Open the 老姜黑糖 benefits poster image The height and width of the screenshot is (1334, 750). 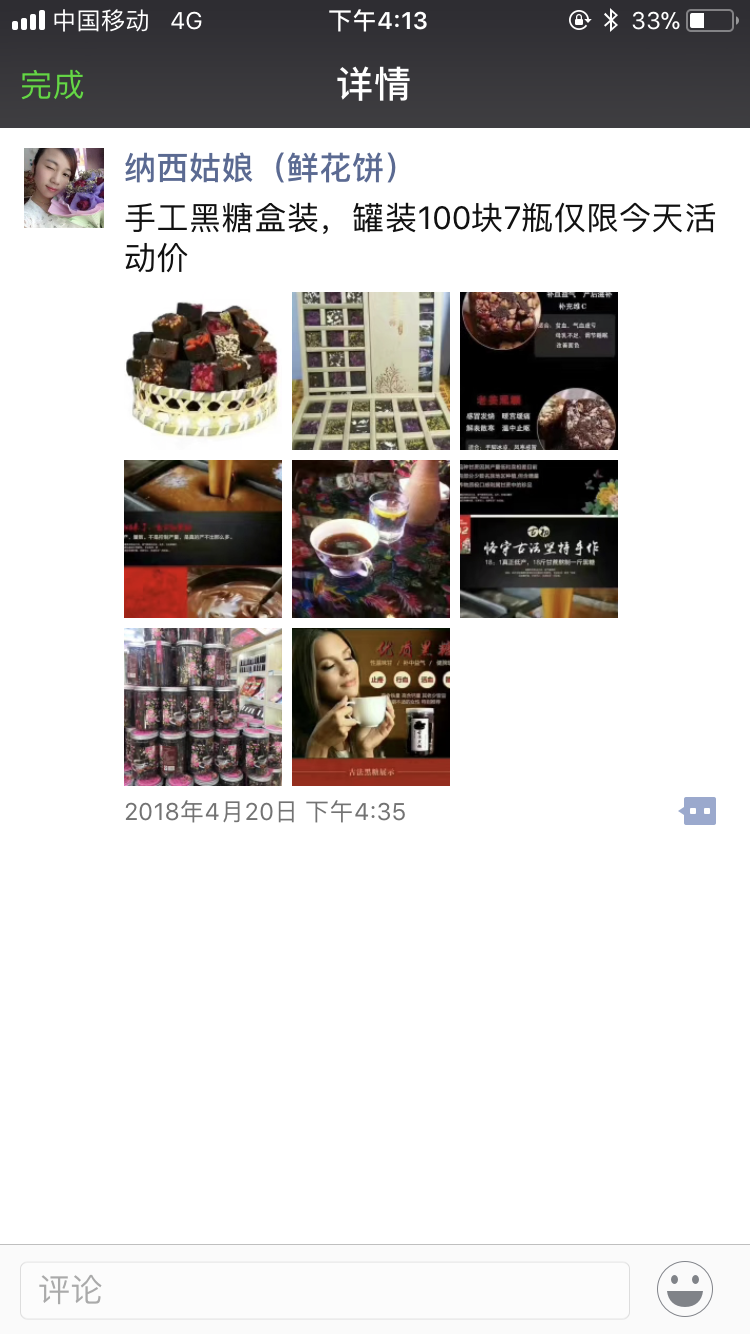coord(539,371)
